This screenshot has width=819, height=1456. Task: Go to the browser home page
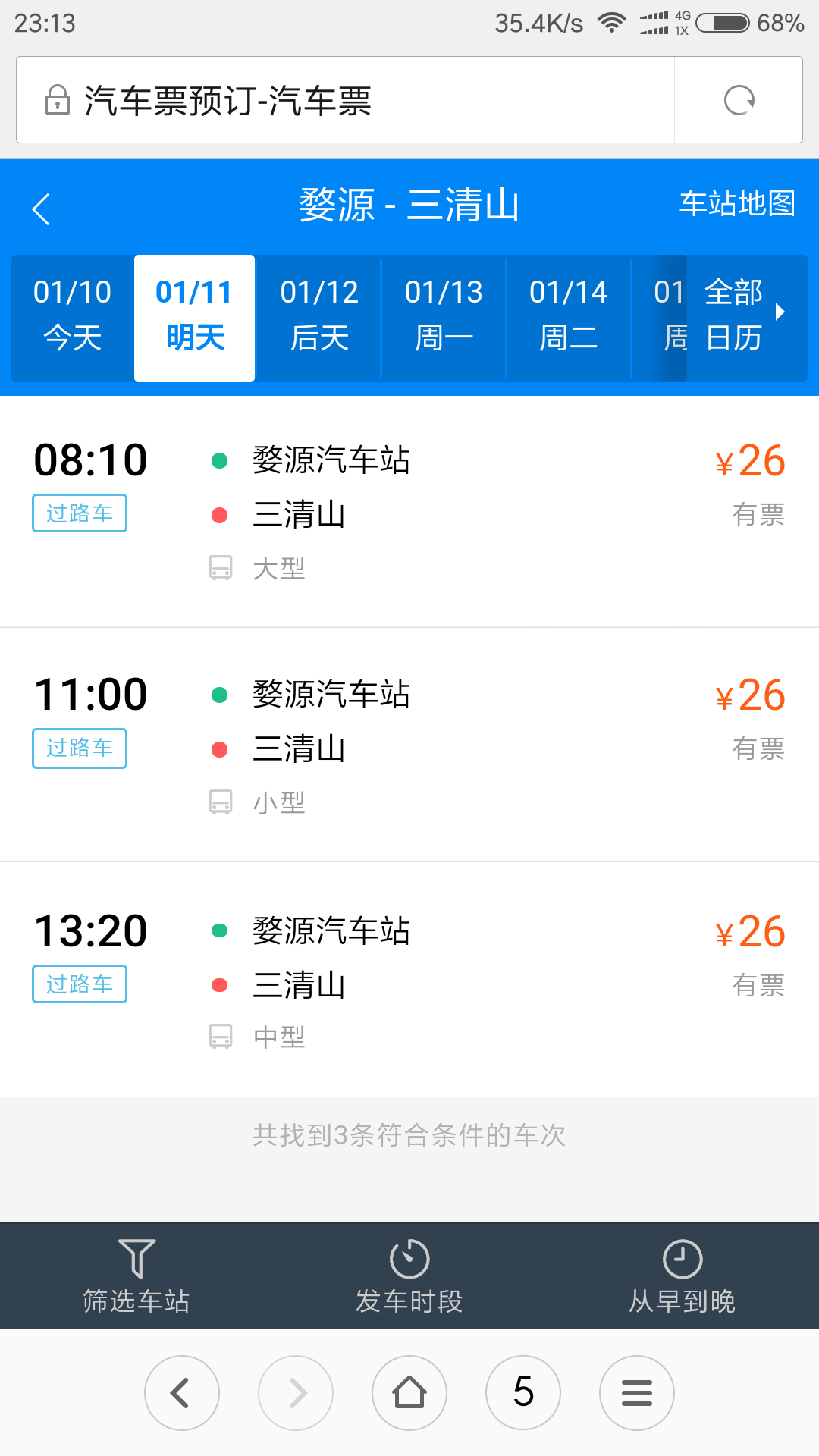(409, 1393)
